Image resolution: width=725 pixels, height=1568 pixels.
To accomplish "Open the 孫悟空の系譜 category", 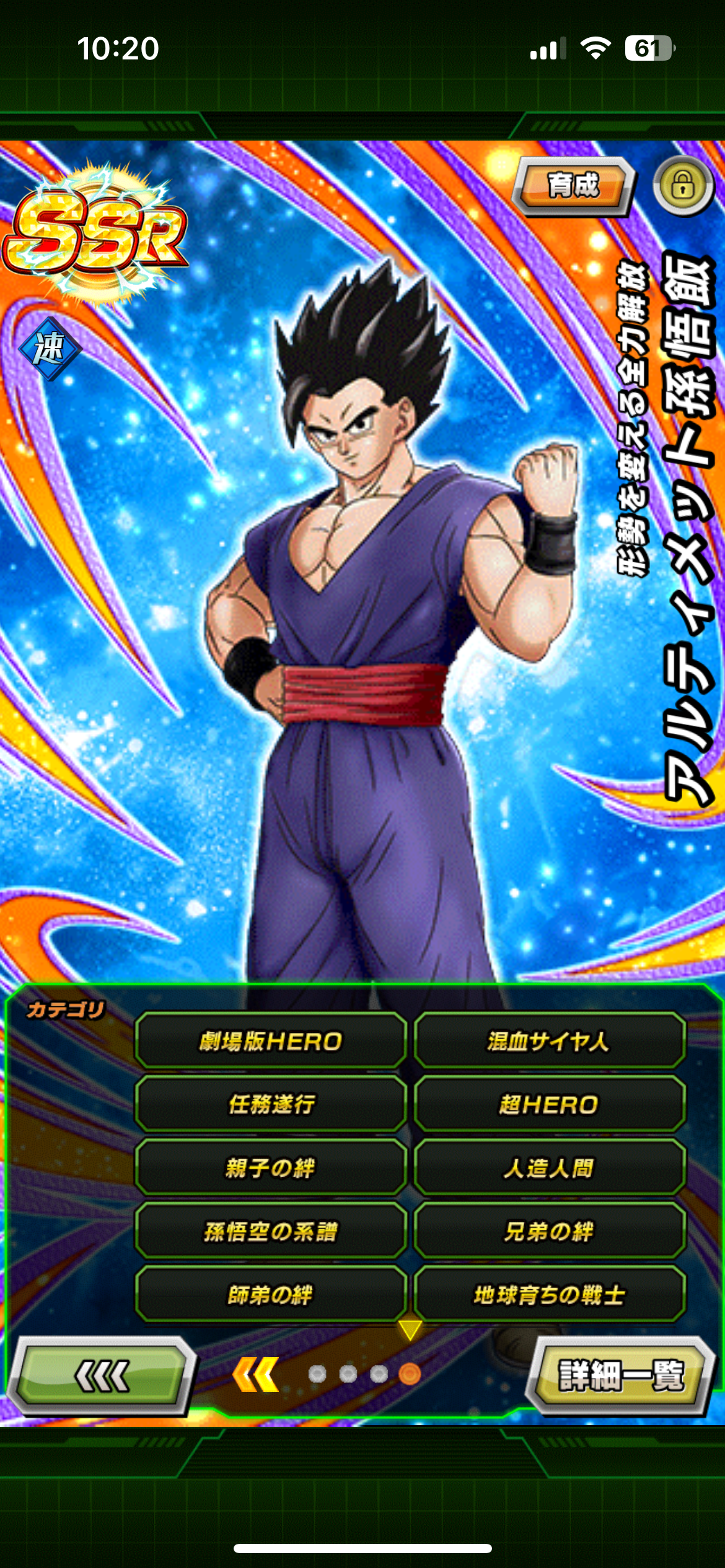I will (x=271, y=1231).
